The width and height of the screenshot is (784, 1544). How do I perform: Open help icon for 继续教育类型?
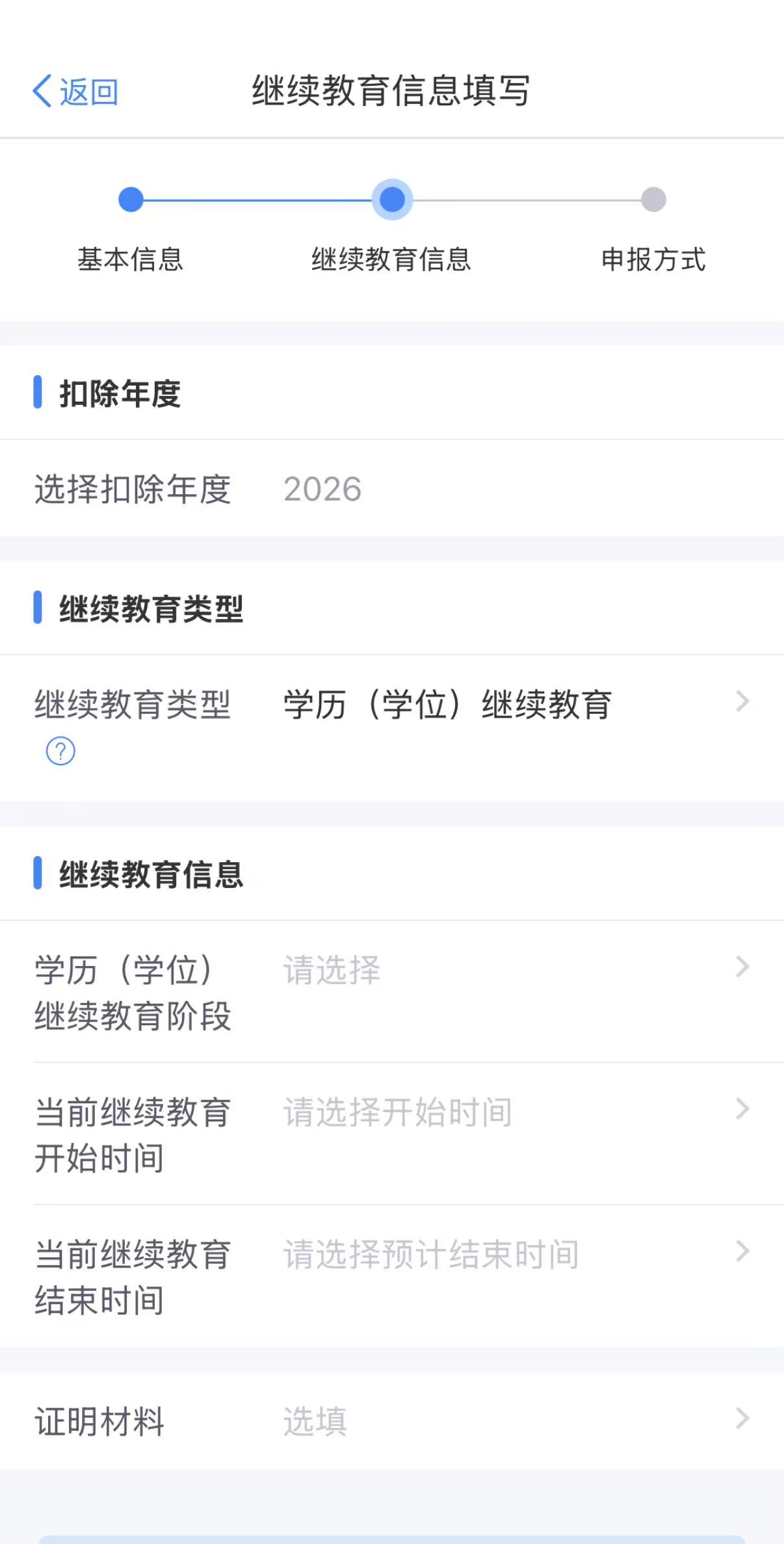[60, 752]
